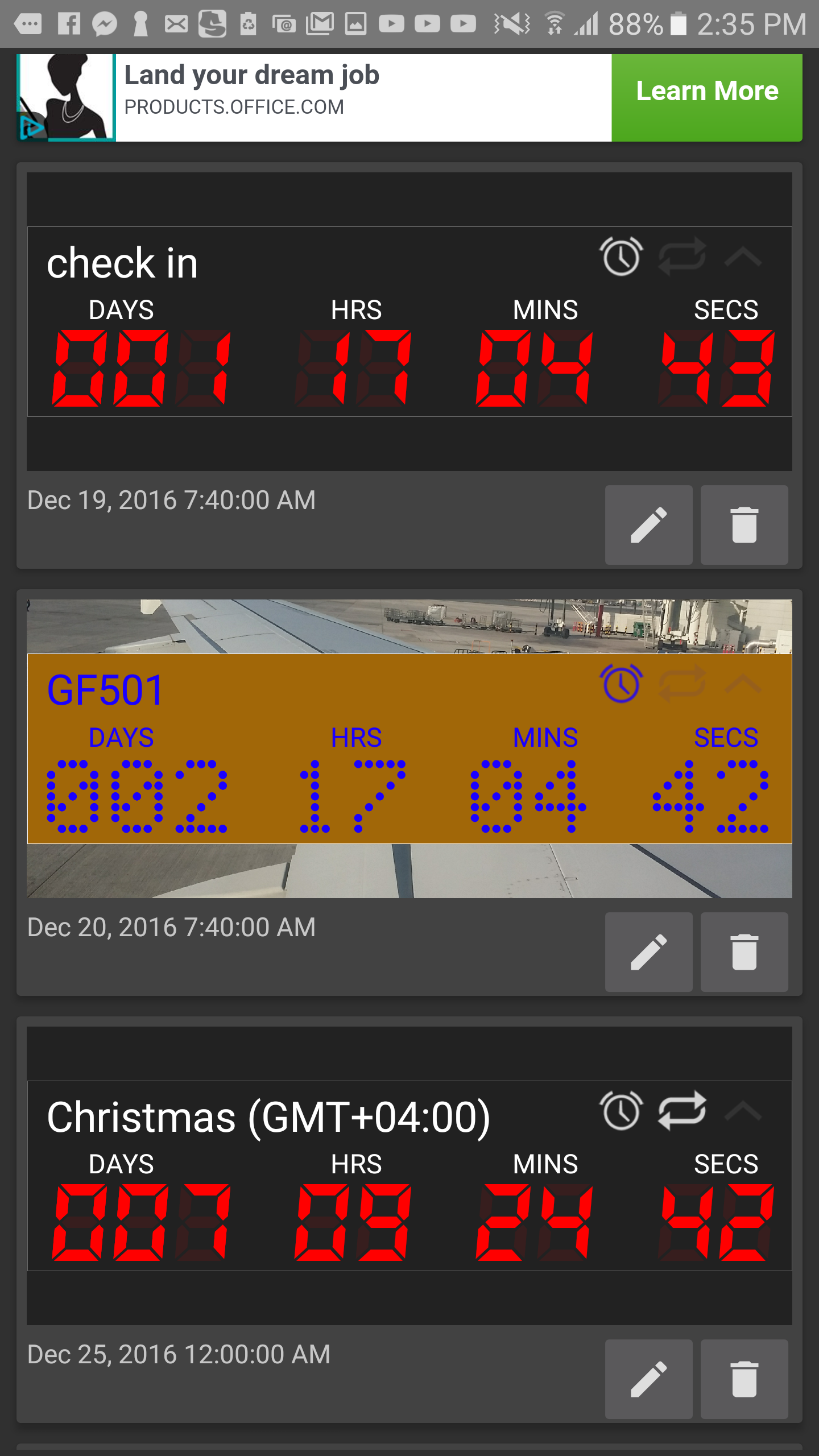
Task: Toggle alarm for Christmas countdown
Action: click(x=621, y=1111)
